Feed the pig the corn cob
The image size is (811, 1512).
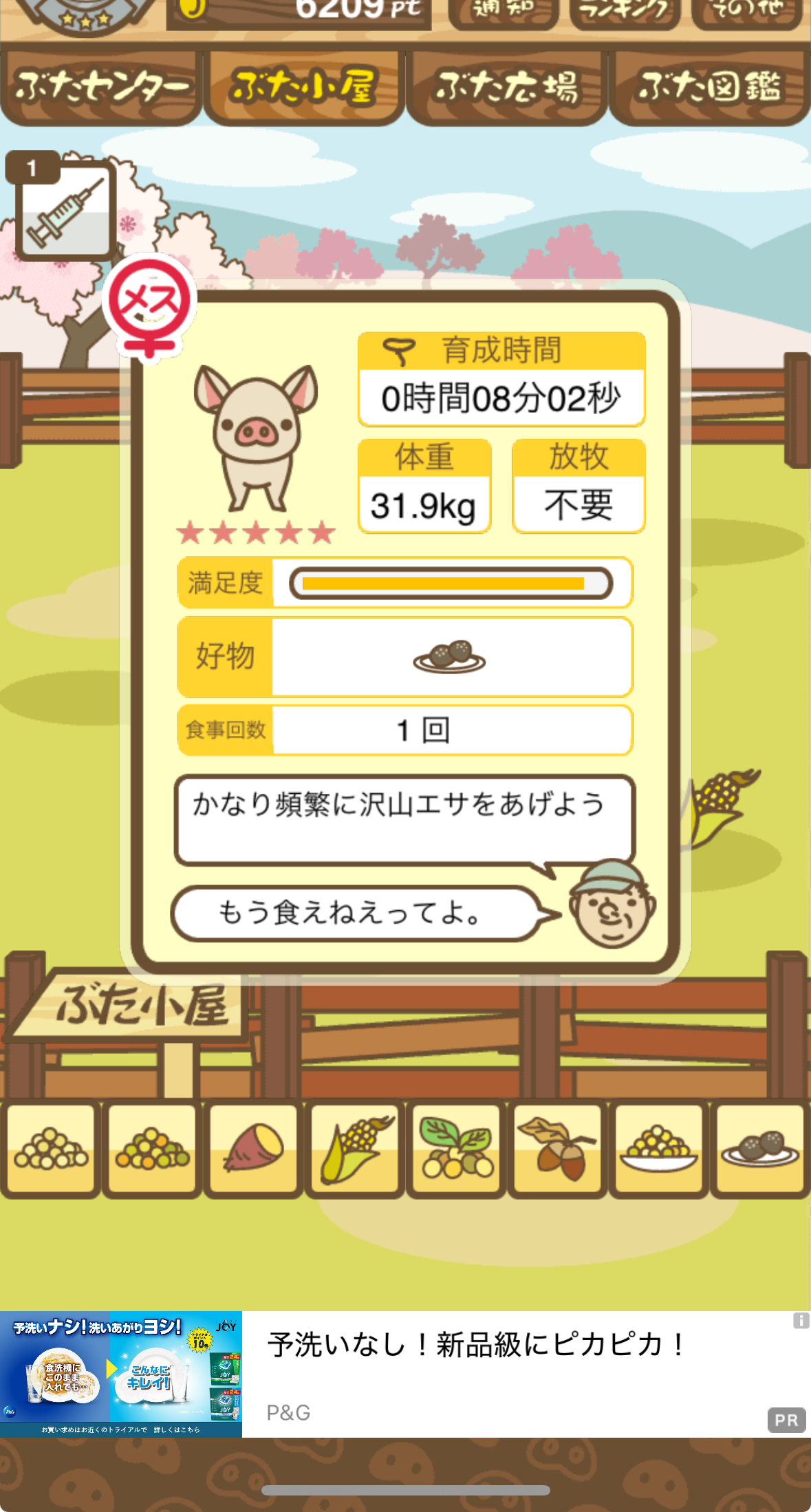[x=355, y=1149]
